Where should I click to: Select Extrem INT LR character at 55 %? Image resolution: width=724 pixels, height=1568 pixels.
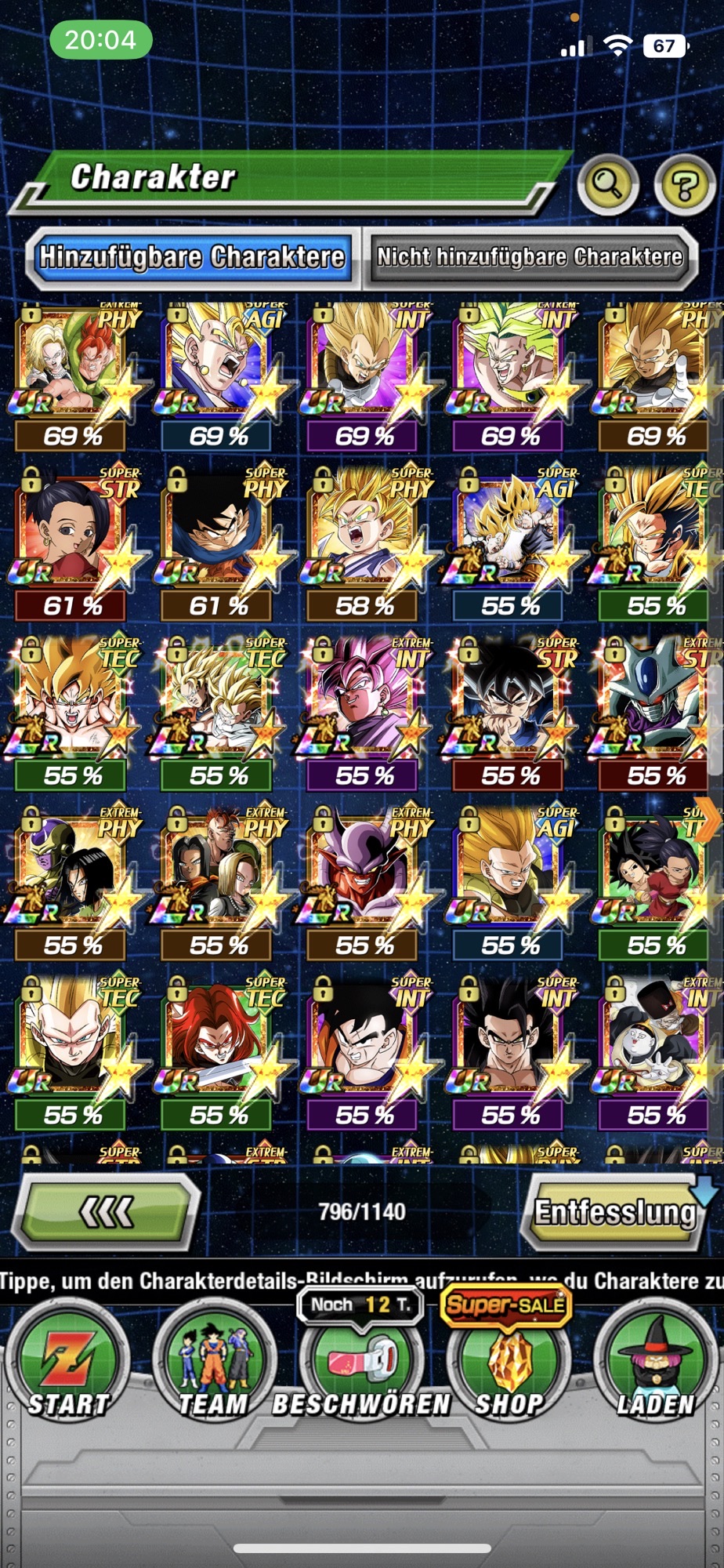pos(364,715)
